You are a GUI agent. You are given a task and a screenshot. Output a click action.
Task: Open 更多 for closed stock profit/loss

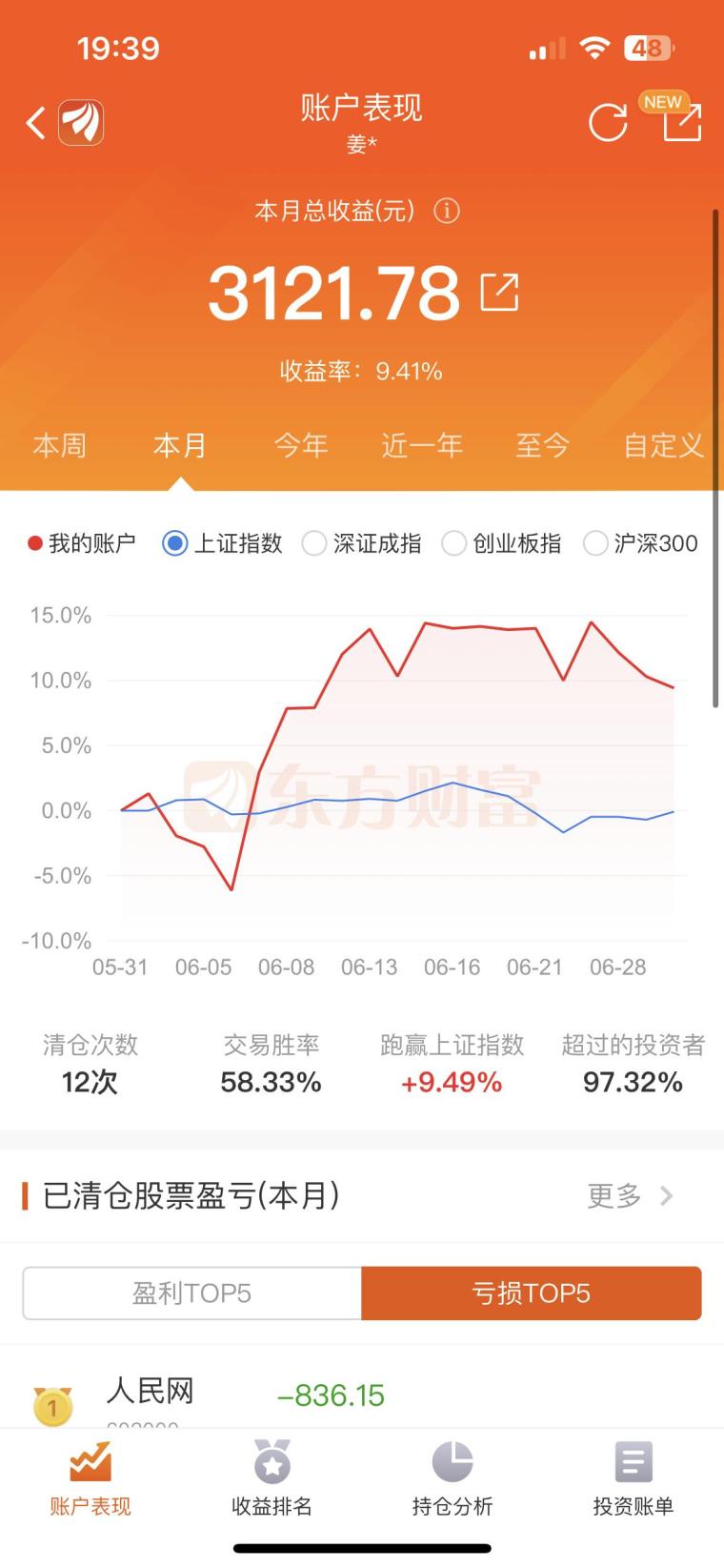tap(630, 1195)
